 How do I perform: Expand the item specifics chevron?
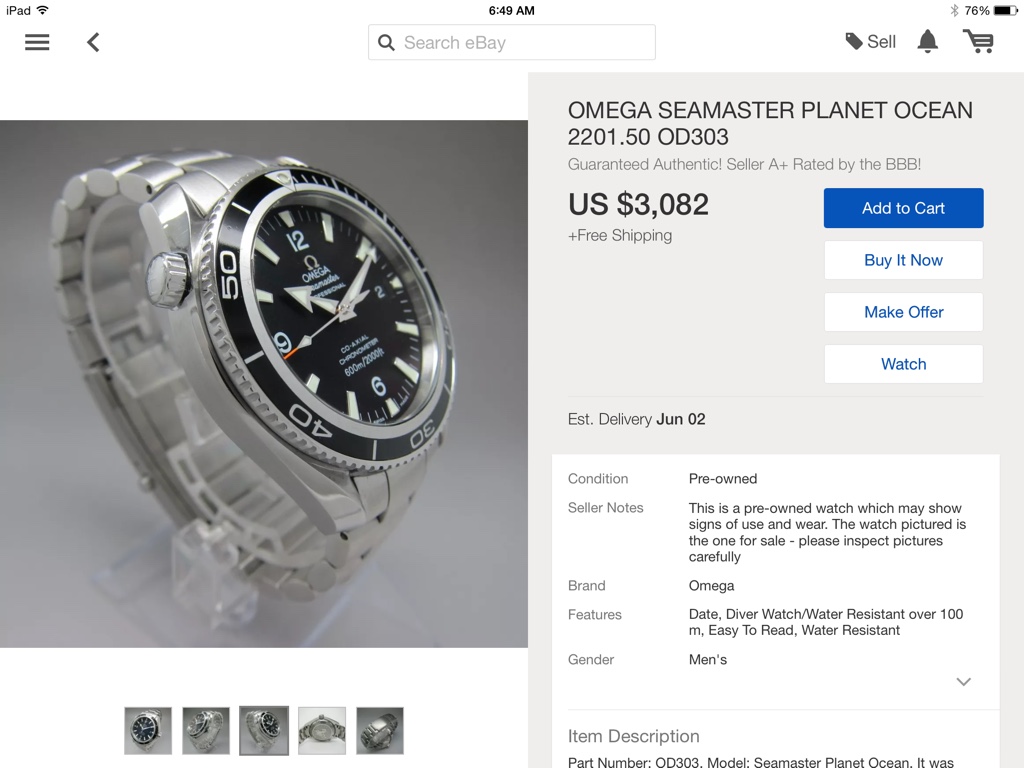click(x=963, y=682)
